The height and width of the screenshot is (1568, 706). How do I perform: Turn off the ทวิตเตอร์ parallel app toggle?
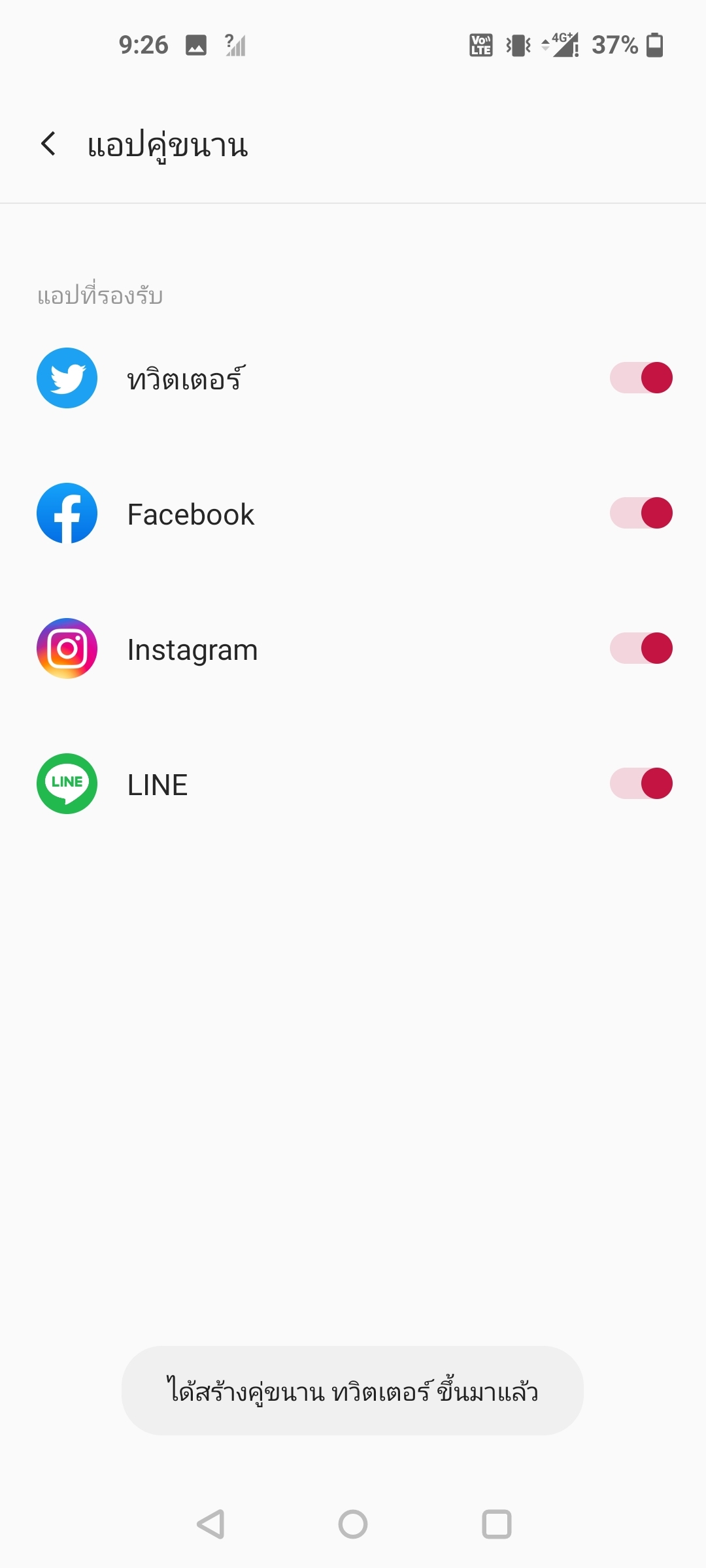pos(641,378)
